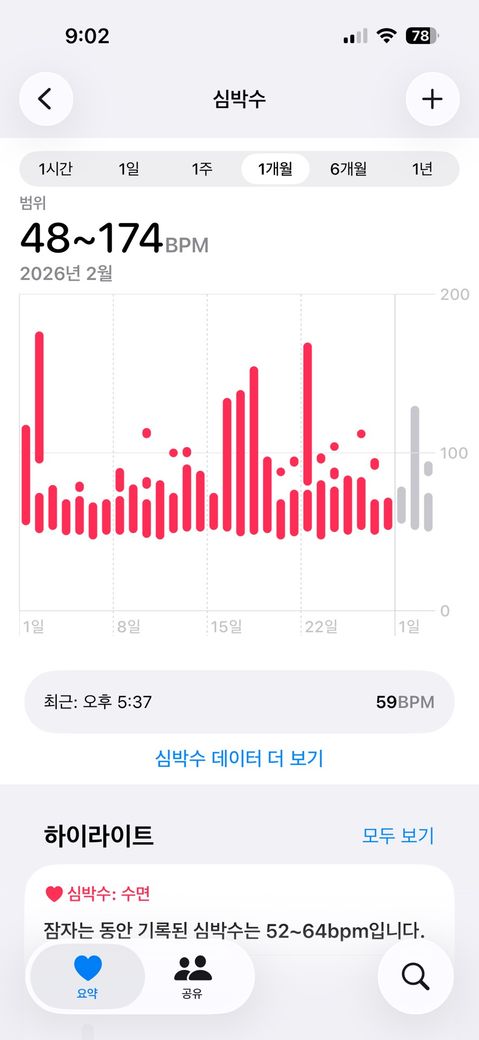Switch to the 요약 tab

tap(88, 977)
